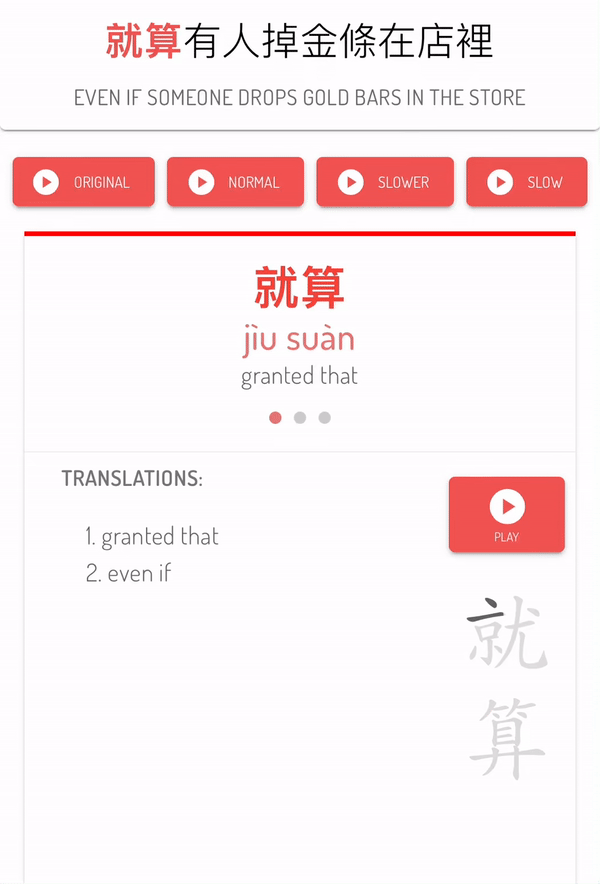The width and height of the screenshot is (600, 884).
Task: Jump to the second word card dot
Action: [x=300, y=418]
